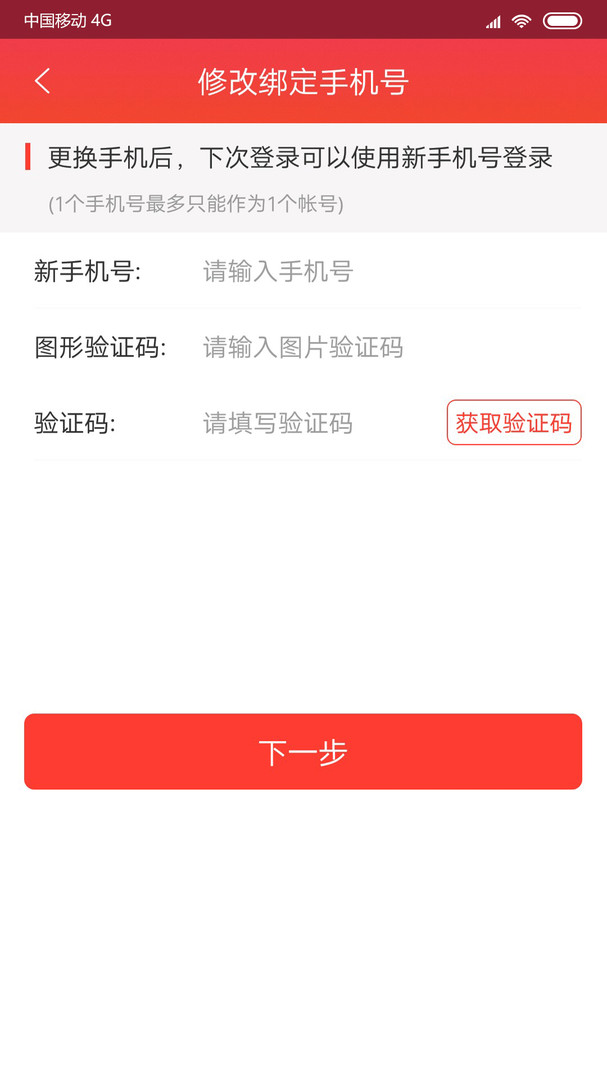Go back using the top-left arrow
Viewport: 607px width, 1080px height.
point(42,81)
